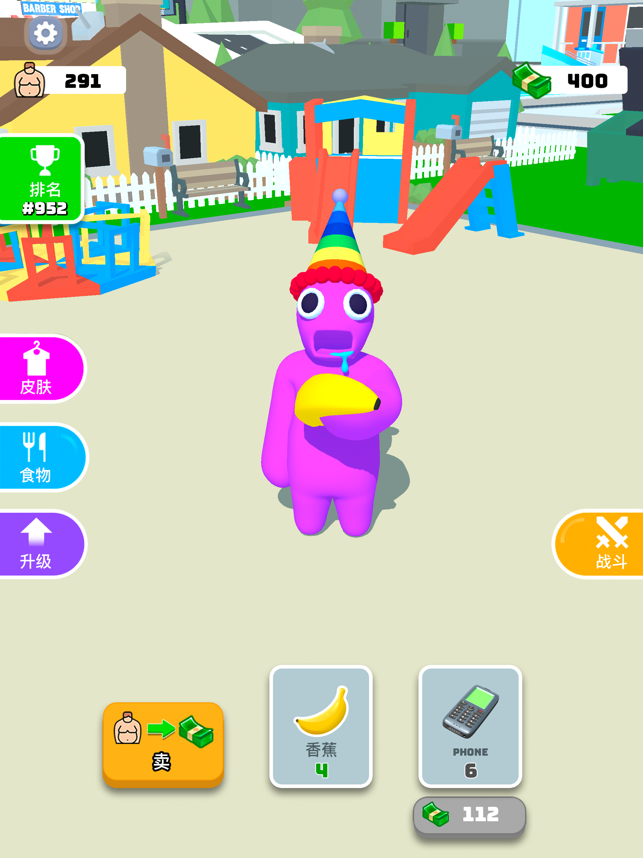Open the settings gear
Screen dimensions: 643x858
pos(45,33)
